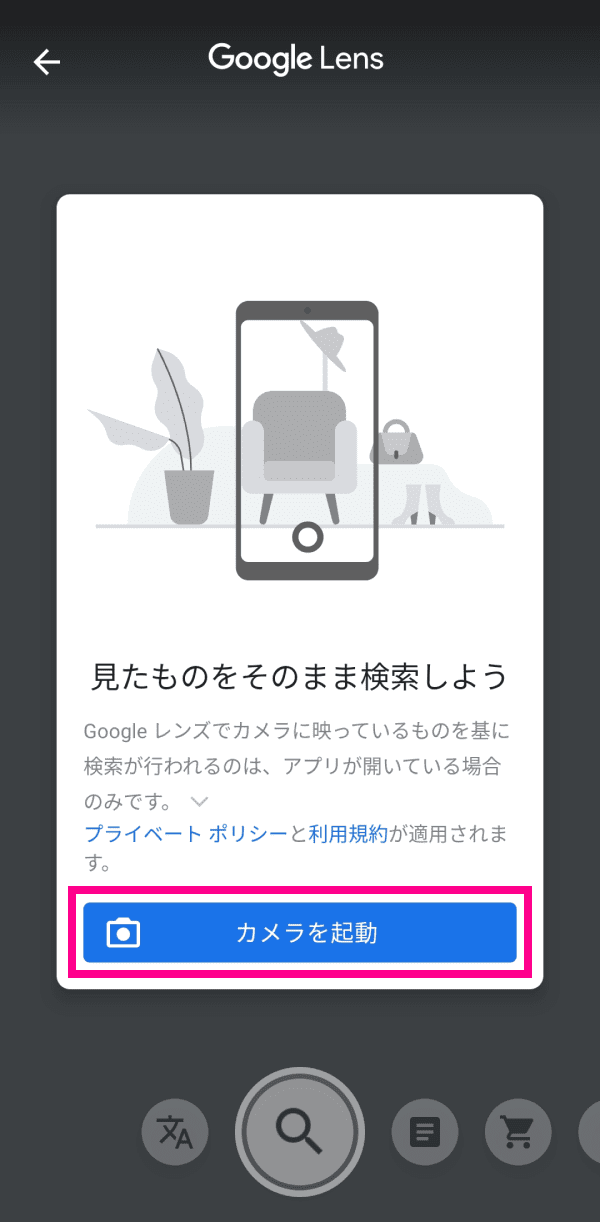This screenshot has width=600, height=1222.
Task: Open the プライベート ポリシー link
Action: click(x=186, y=834)
